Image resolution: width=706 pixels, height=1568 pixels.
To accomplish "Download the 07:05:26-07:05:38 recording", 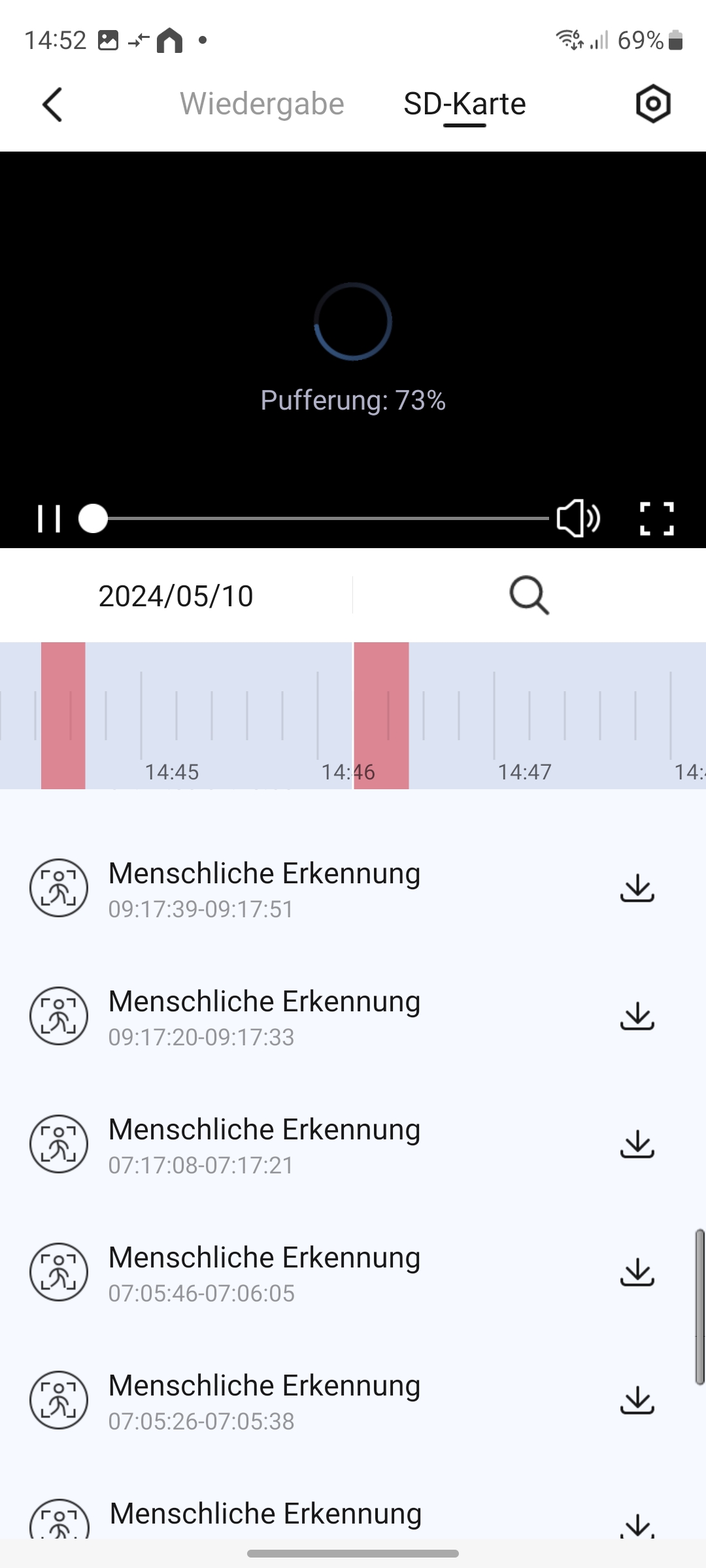I will (637, 1401).
